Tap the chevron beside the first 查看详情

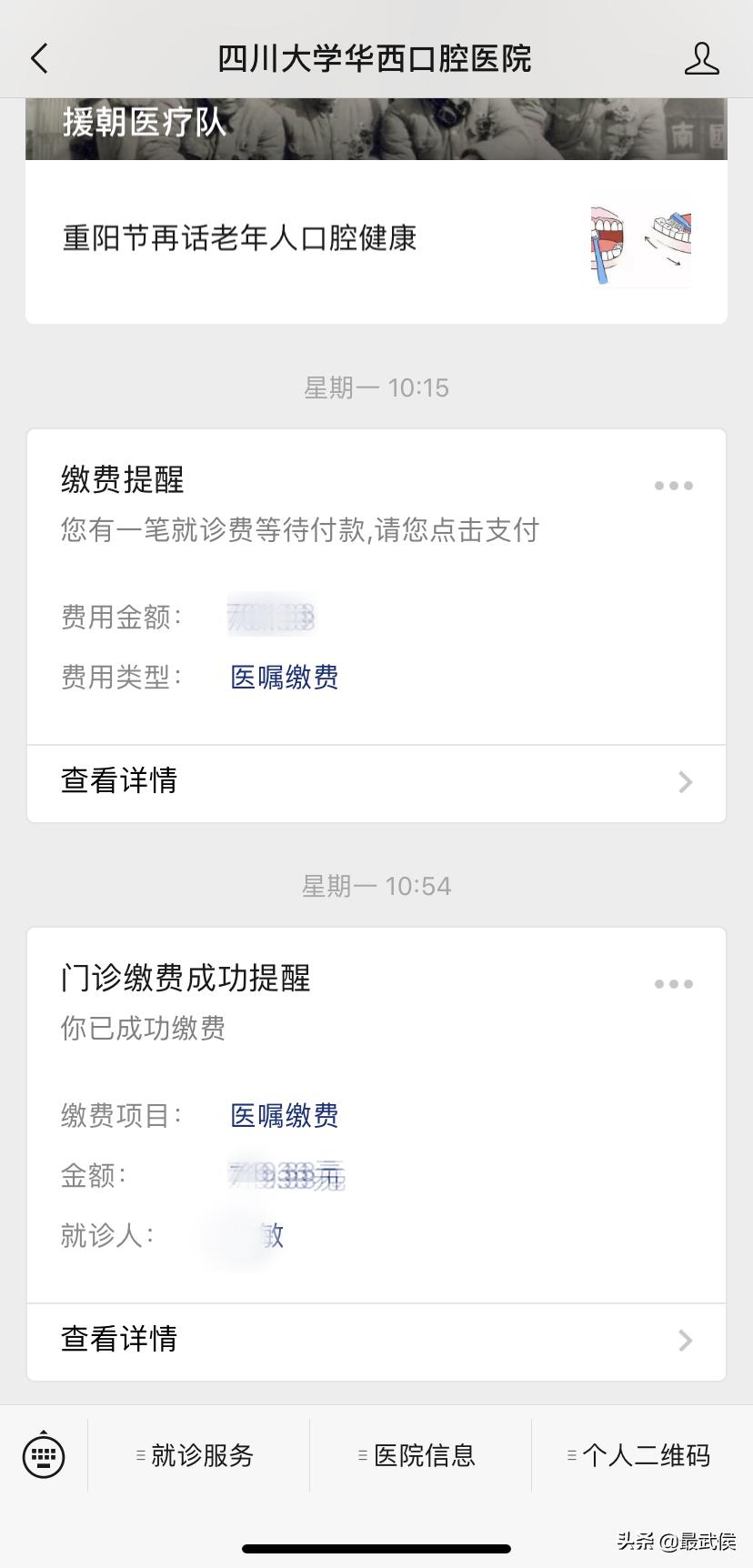pos(685,782)
